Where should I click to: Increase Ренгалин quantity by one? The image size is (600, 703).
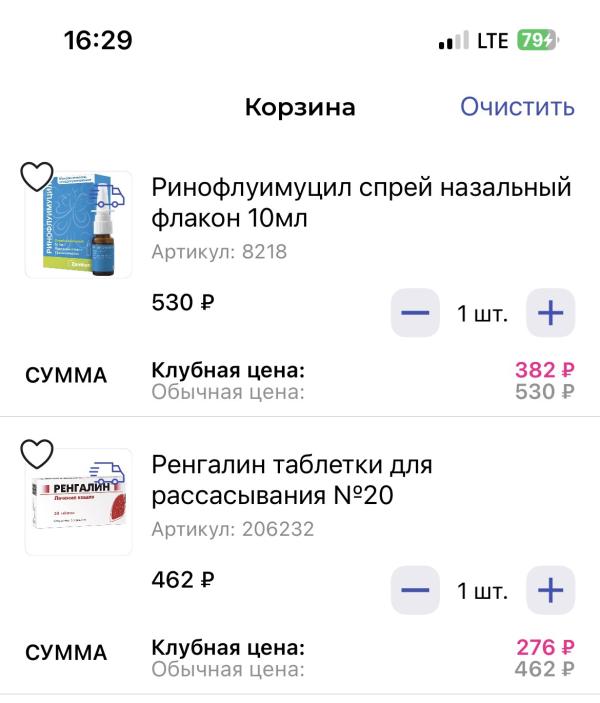pyautogui.click(x=551, y=590)
